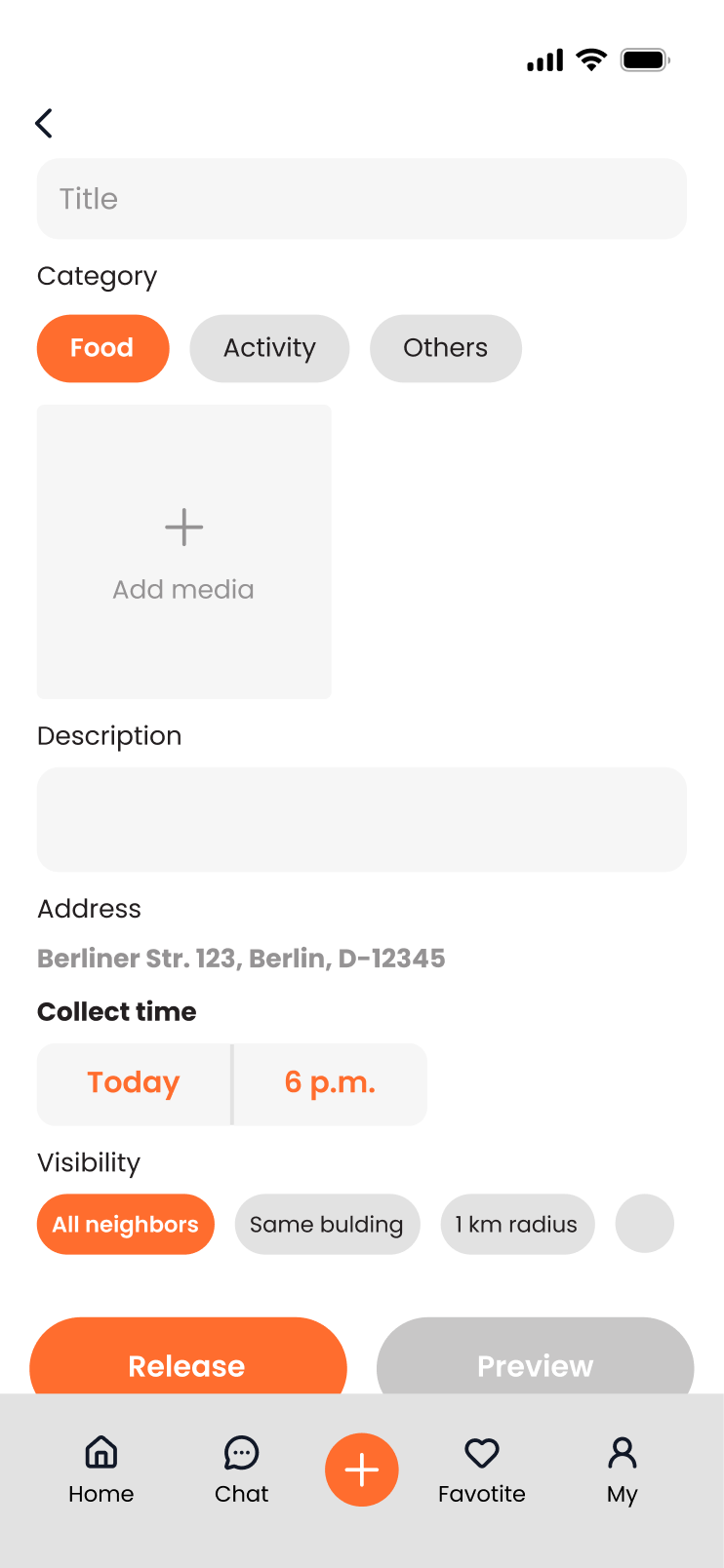
Task: Set visibility to All neighbors
Action: point(125,1225)
